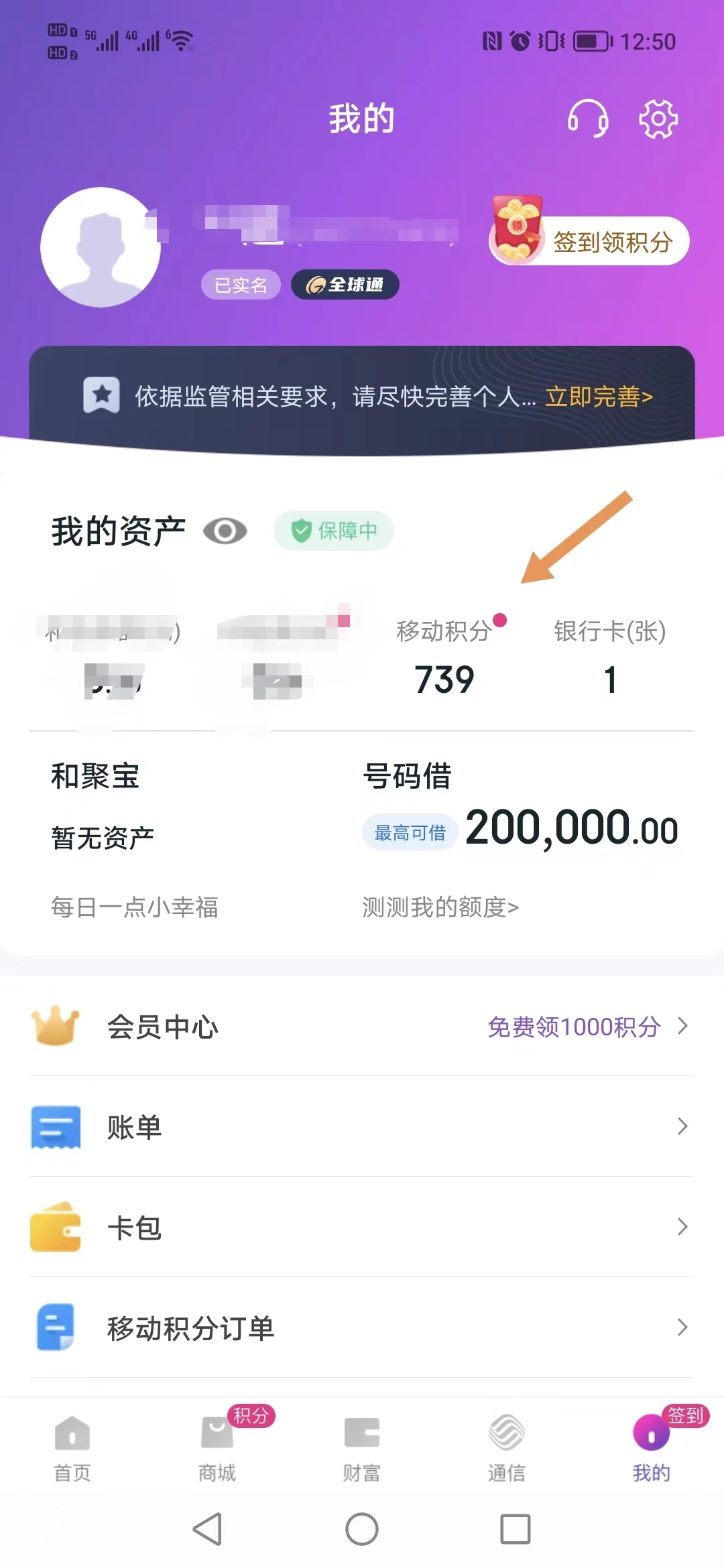Tap 测测我的额度 link
The image size is (724, 1568).
tap(440, 907)
